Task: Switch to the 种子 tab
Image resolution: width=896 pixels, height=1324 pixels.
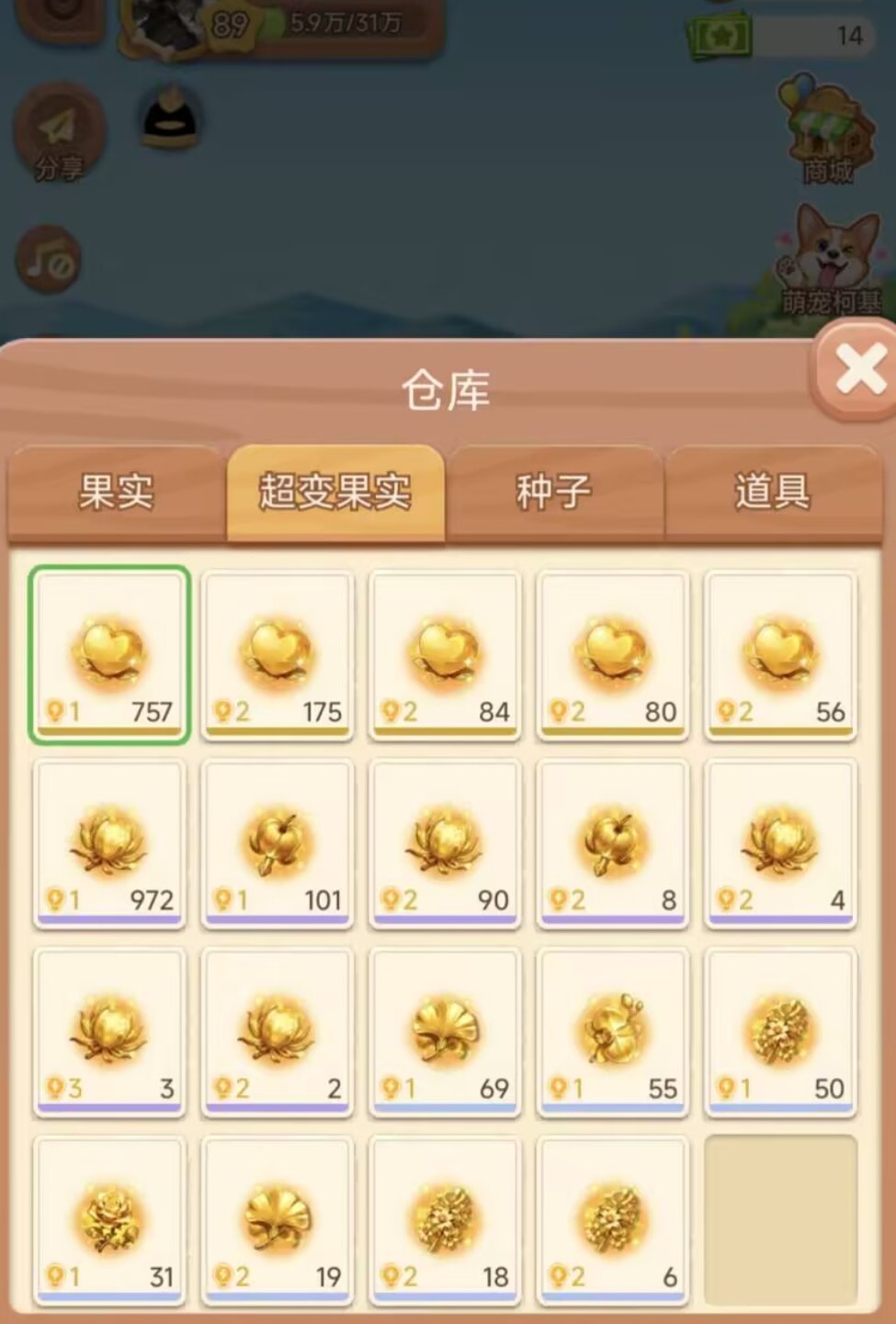Action: click(x=553, y=492)
